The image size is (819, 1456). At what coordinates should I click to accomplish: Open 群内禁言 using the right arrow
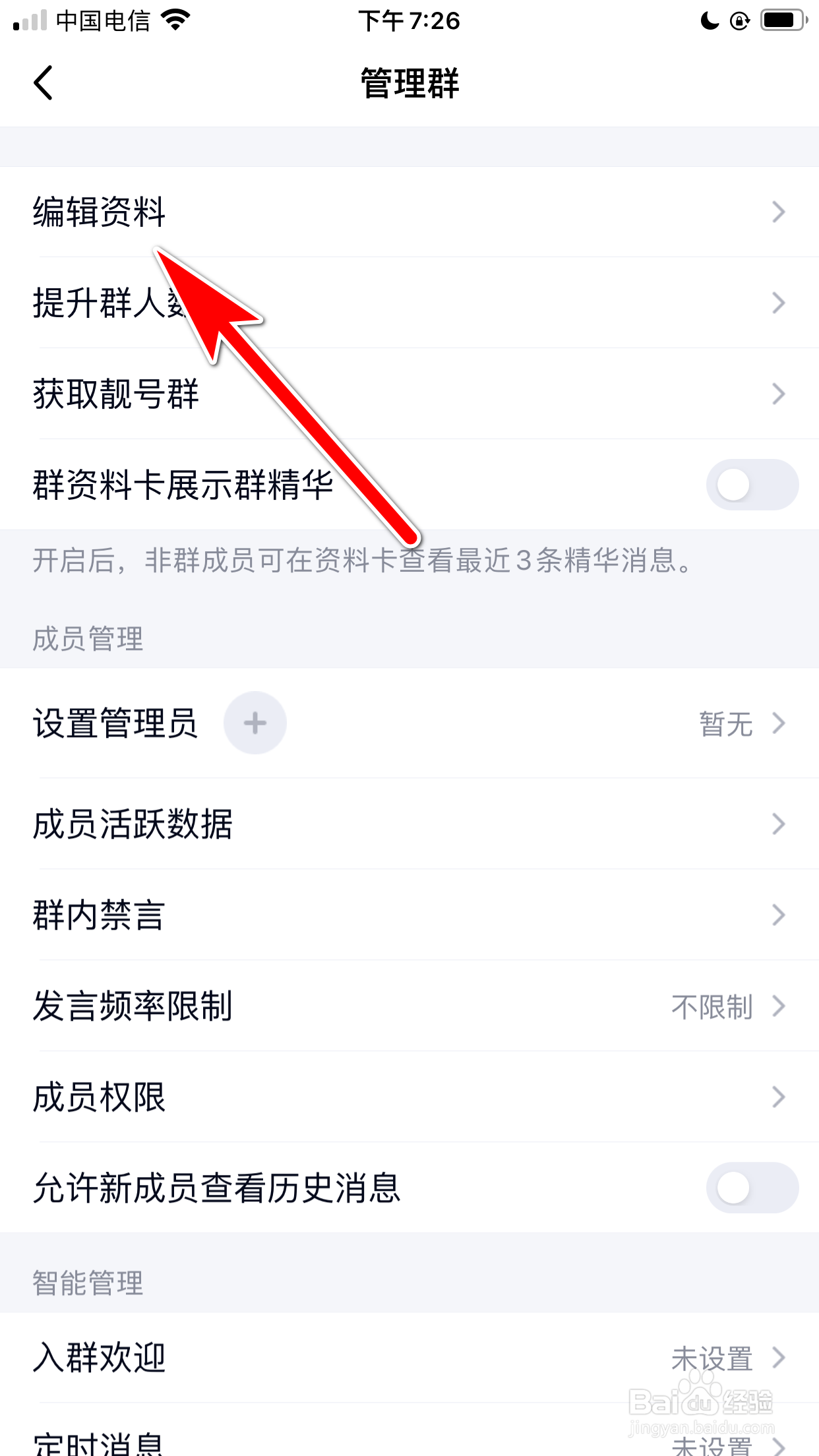point(779,915)
